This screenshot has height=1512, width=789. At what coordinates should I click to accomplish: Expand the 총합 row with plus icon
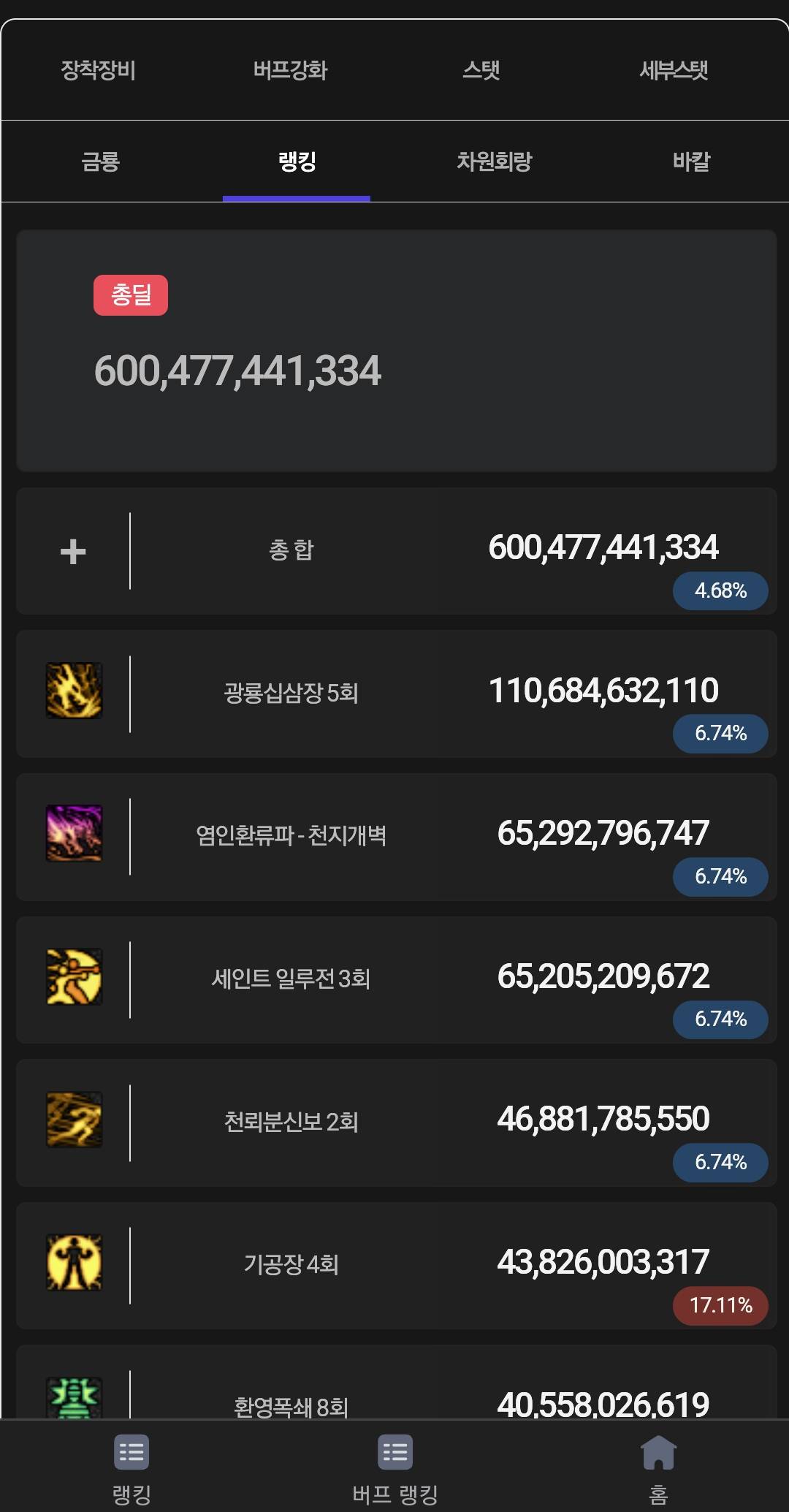coord(73,551)
